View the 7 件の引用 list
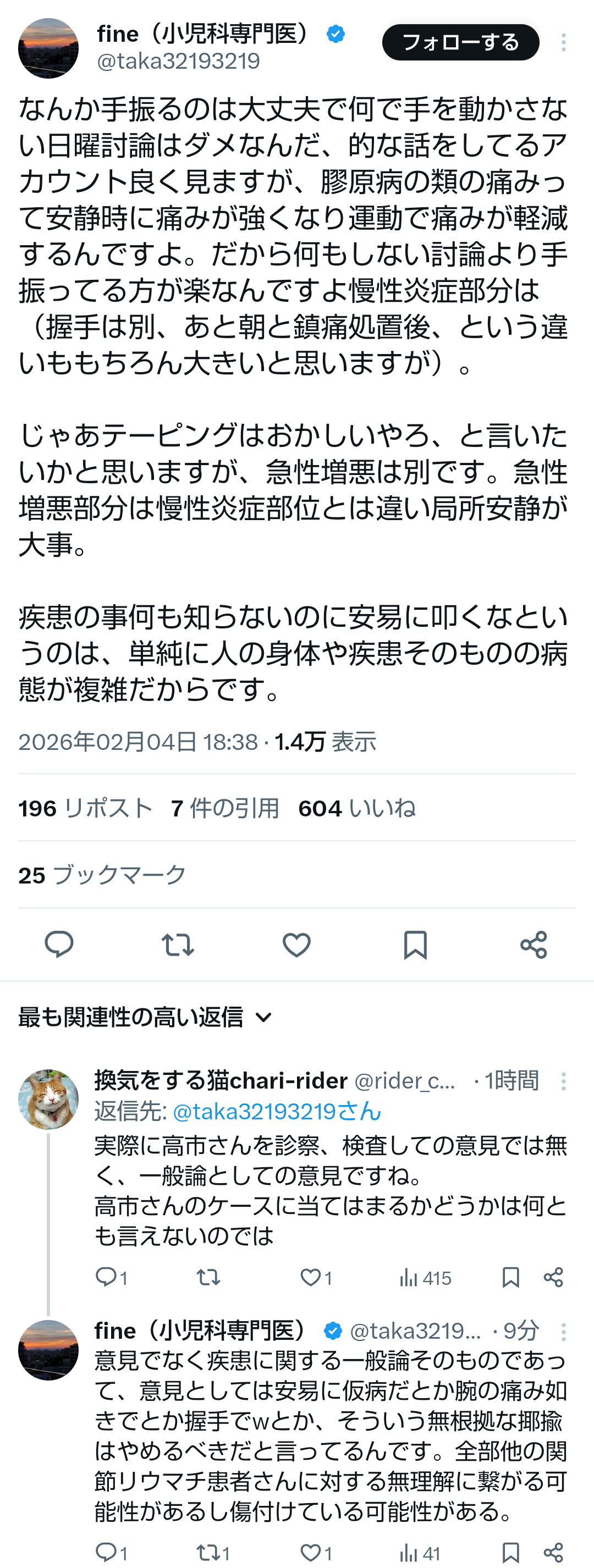 pos(225,808)
